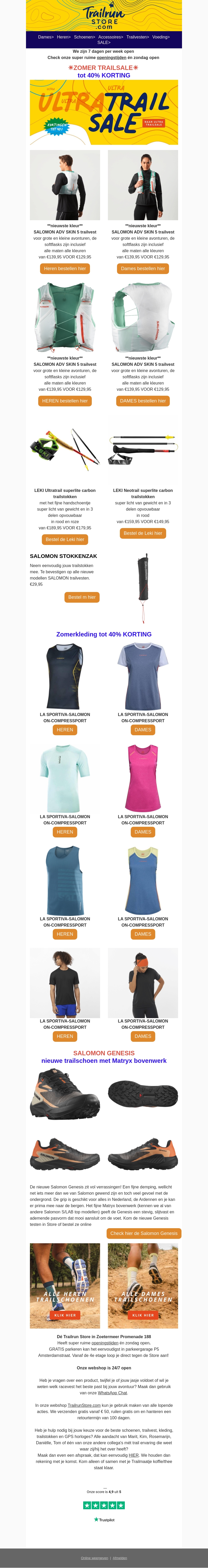Tap the 'Heren bestellen hier' button
Image resolution: width=208 pixels, height=1568 pixels.
coord(65,268)
